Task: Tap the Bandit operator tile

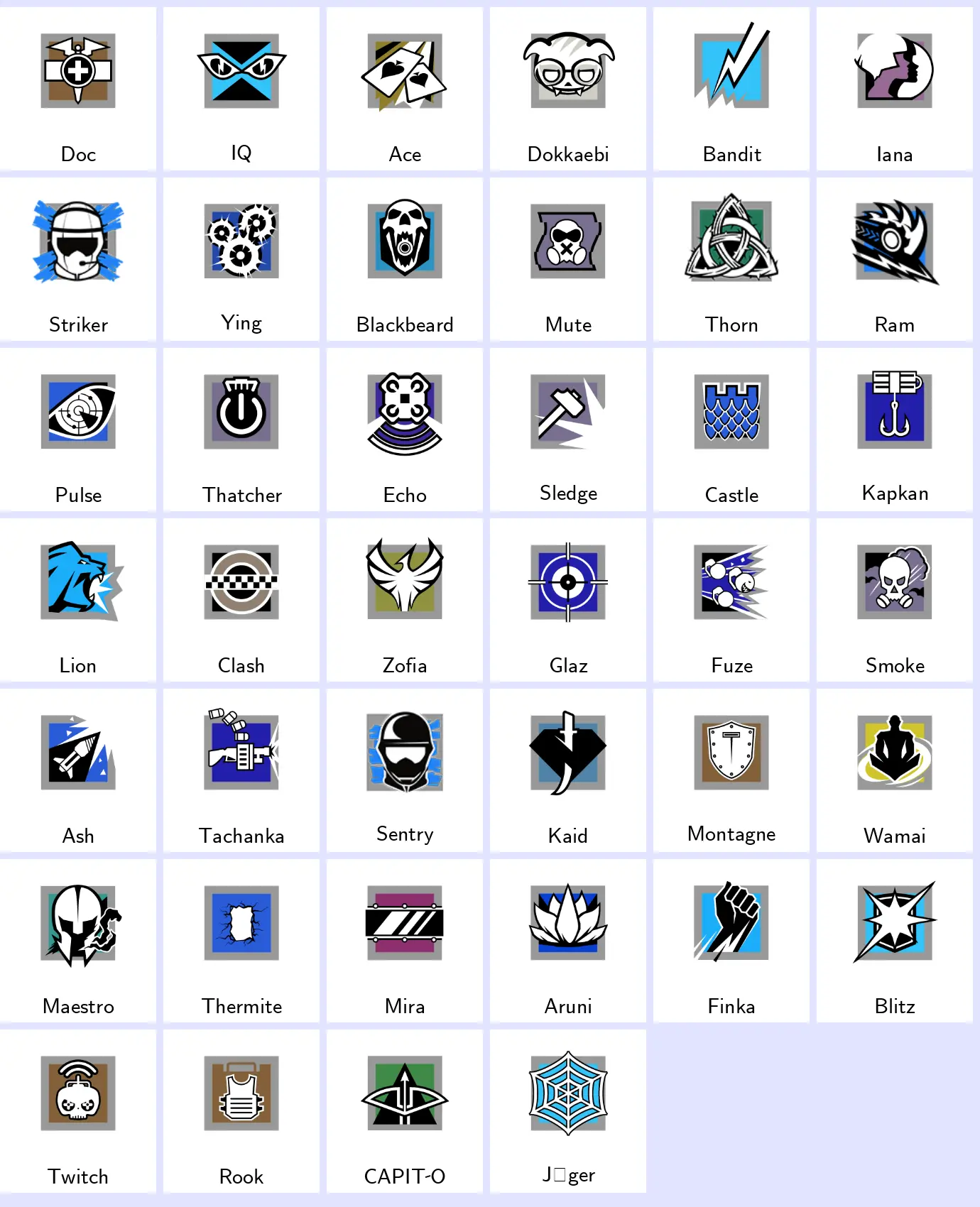Action: click(x=731, y=89)
